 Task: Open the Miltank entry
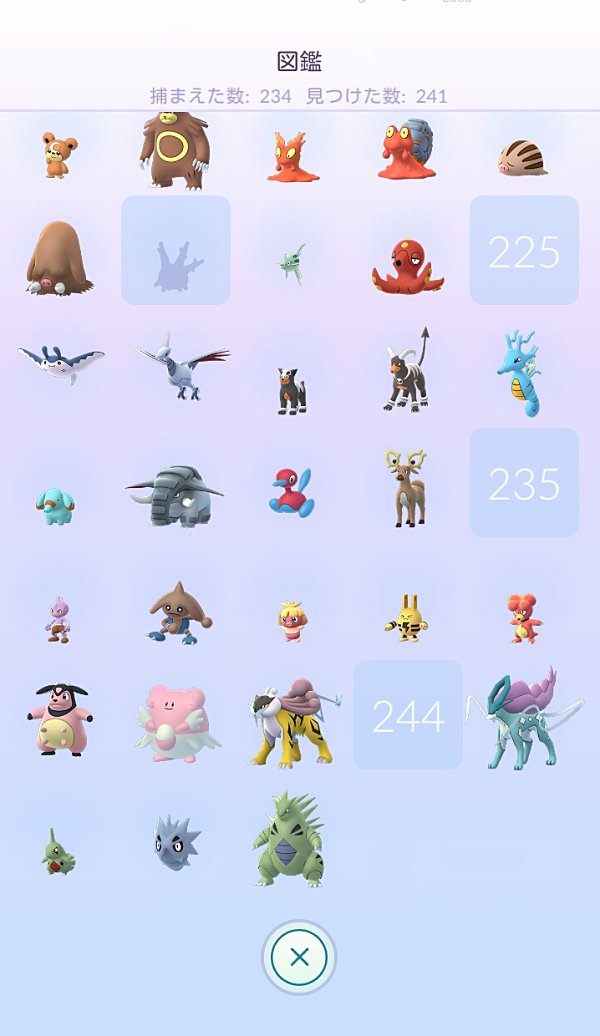pos(59,720)
